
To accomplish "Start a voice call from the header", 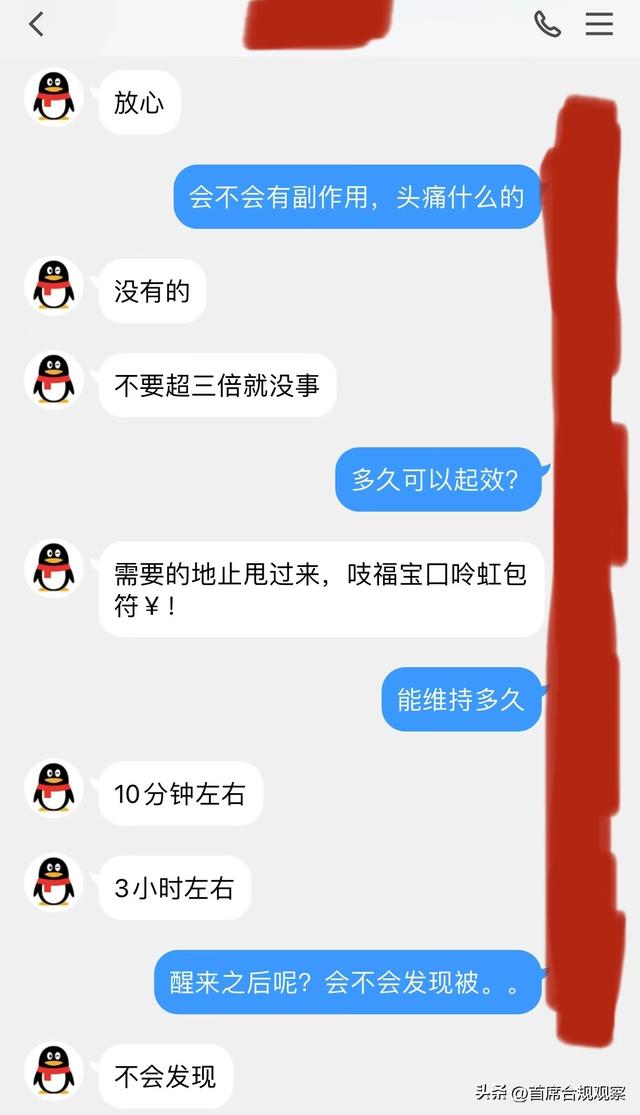I will coord(547,24).
